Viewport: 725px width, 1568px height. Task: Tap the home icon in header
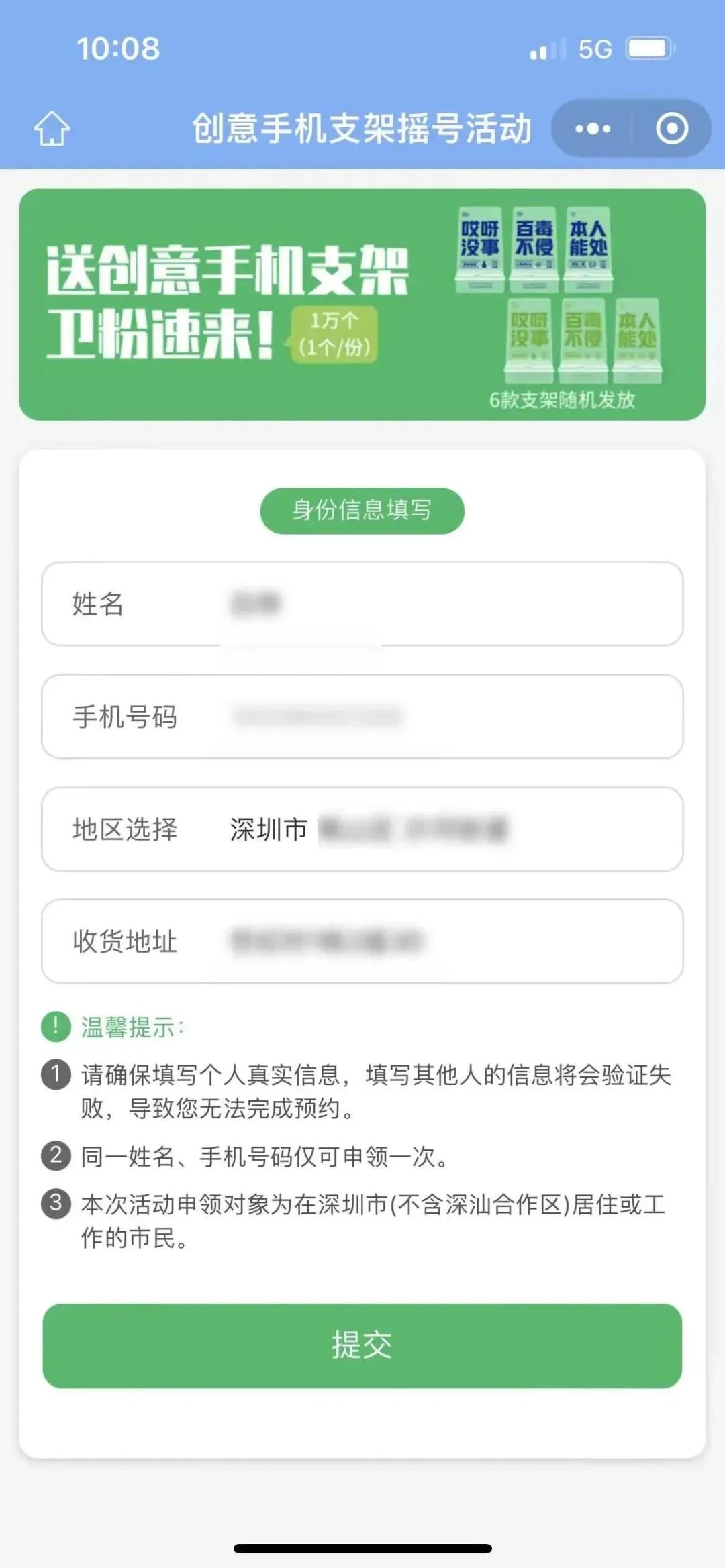pos(52,128)
